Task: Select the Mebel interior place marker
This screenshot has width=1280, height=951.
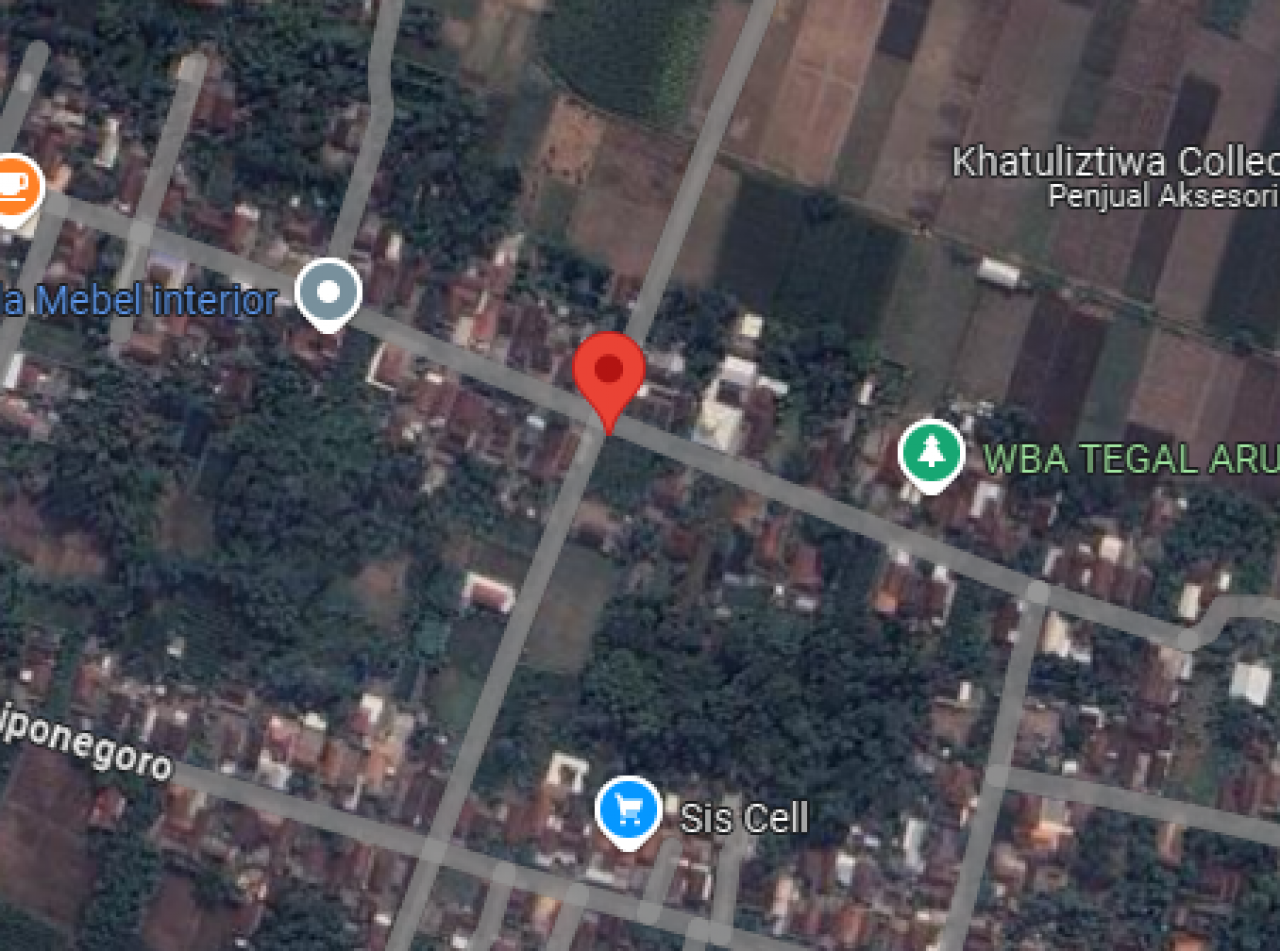Action: coord(330,293)
